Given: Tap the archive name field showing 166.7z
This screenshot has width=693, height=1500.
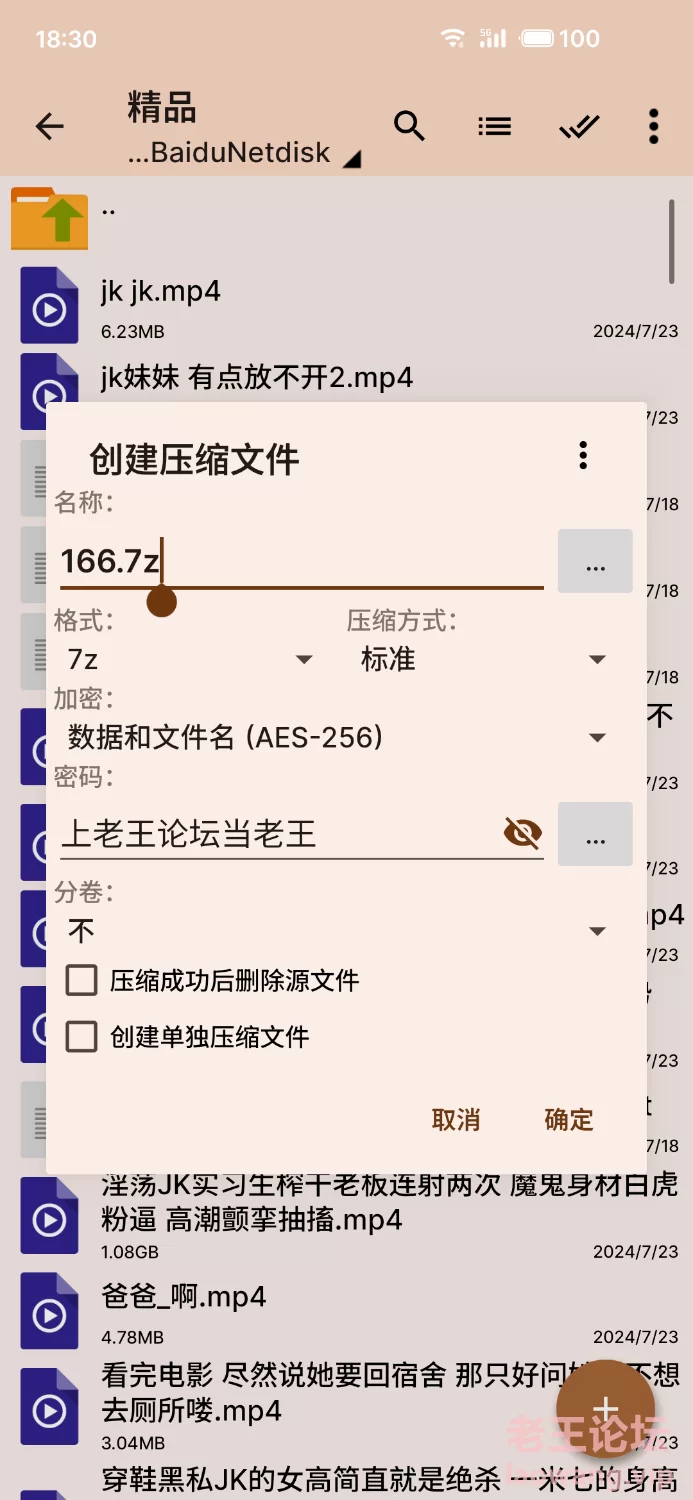Looking at the screenshot, I should click(302, 561).
